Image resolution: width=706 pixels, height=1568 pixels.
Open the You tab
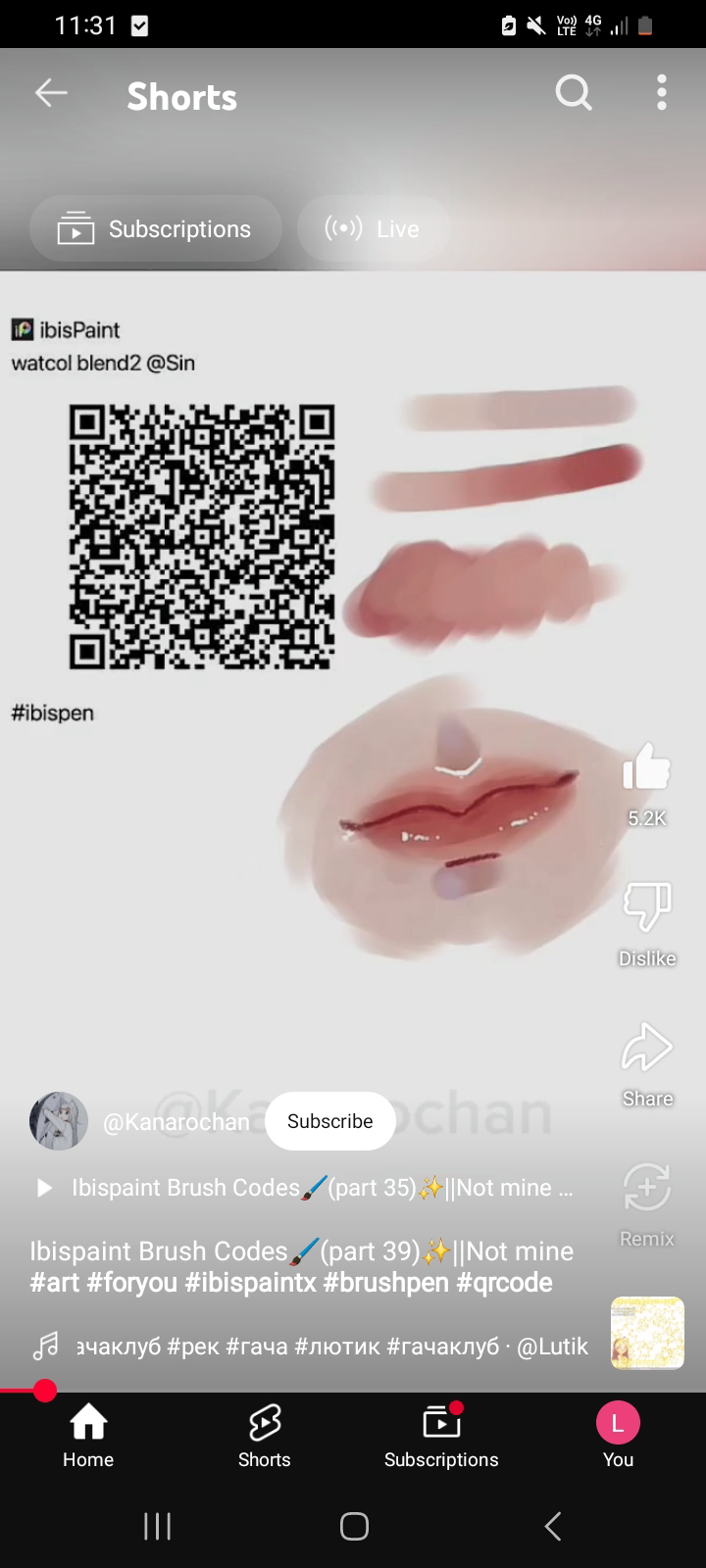617,1436
